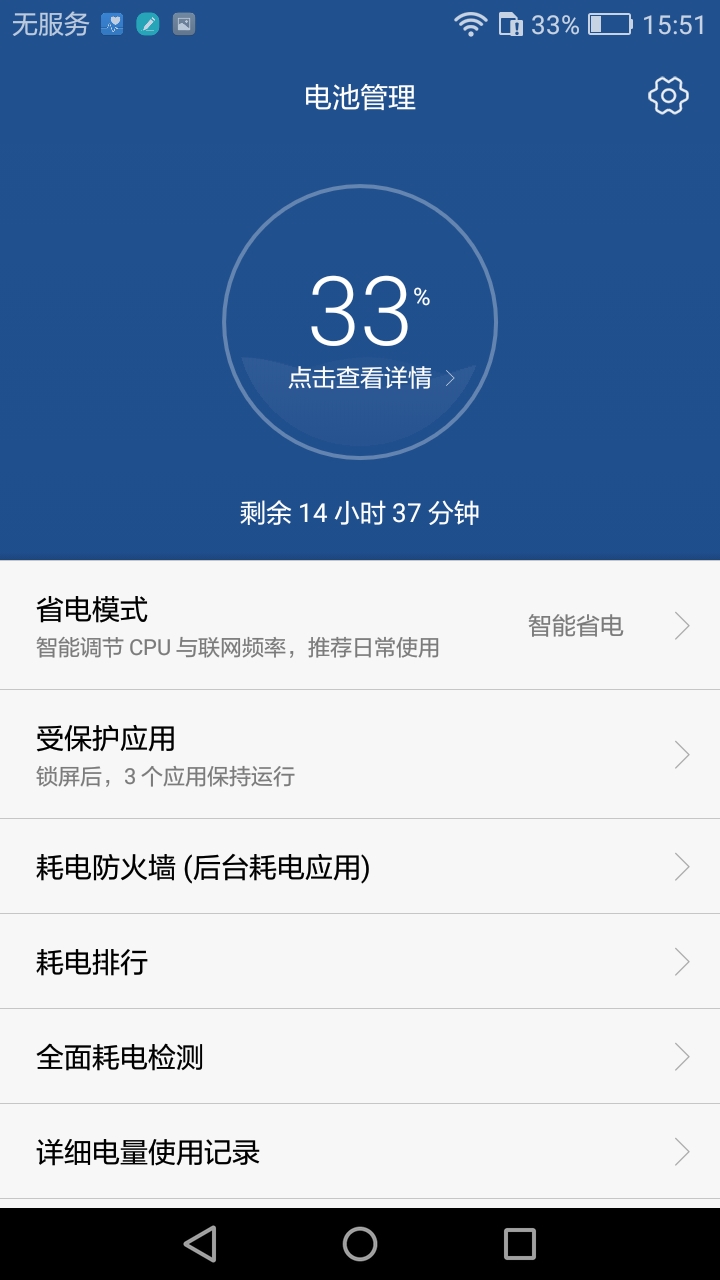Expand 受保护应用 via its right arrow
Viewport: 720px width, 1280px height.
coord(682,754)
